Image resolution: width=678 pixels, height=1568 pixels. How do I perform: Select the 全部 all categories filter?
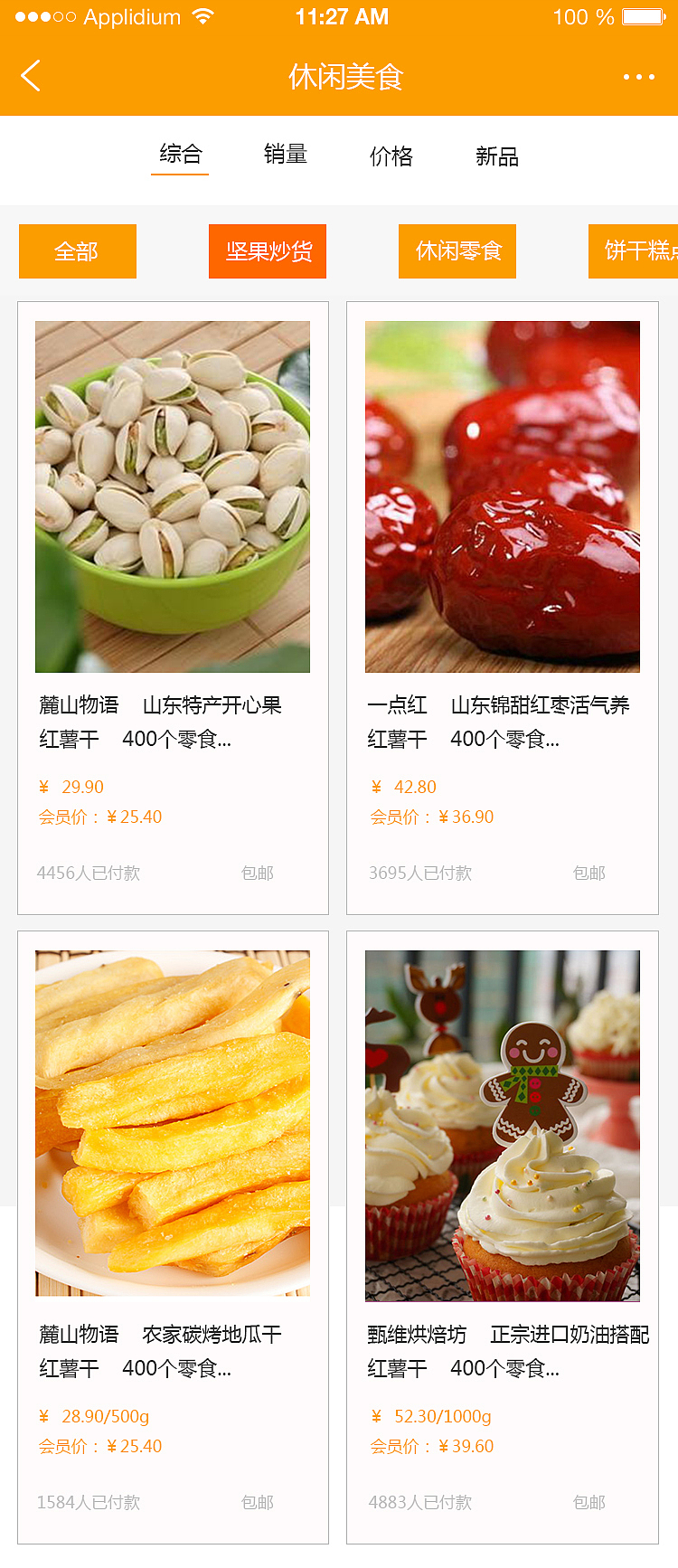point(77,250)
